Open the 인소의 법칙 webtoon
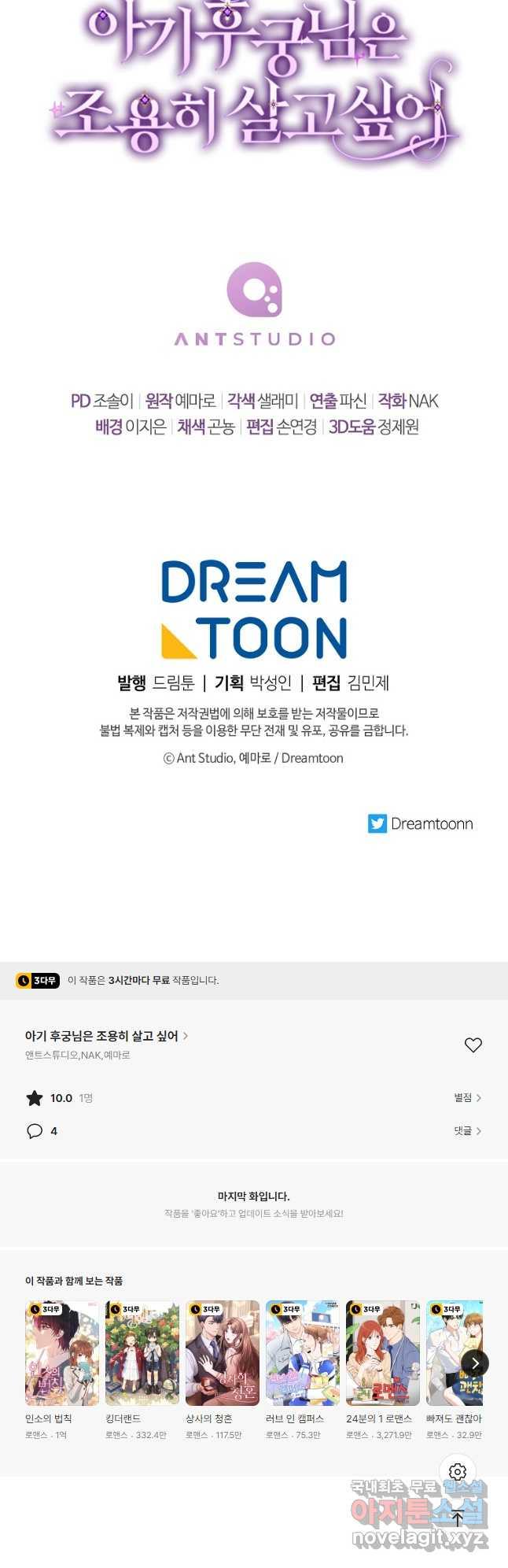The height and width of the screenshot is (1568, 508). coord(62,1352)
